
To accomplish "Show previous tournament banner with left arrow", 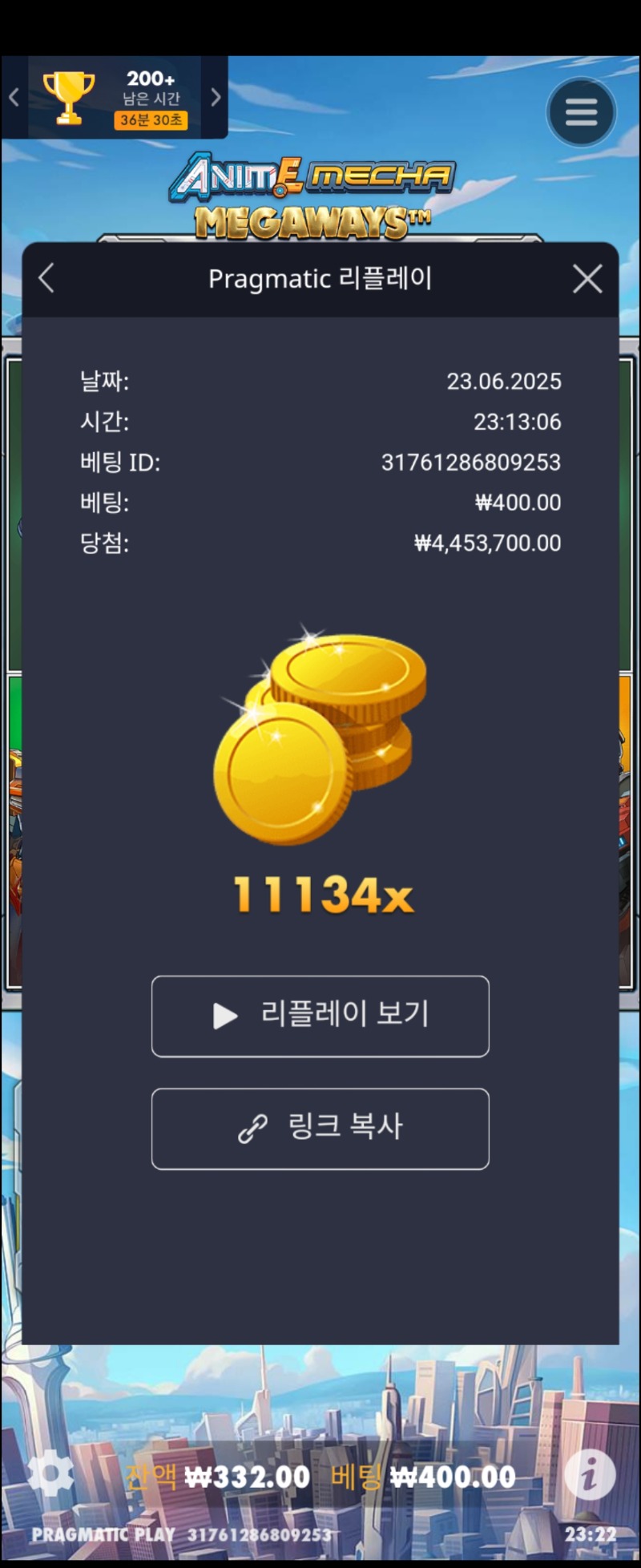I will click(x=14, y=98).
